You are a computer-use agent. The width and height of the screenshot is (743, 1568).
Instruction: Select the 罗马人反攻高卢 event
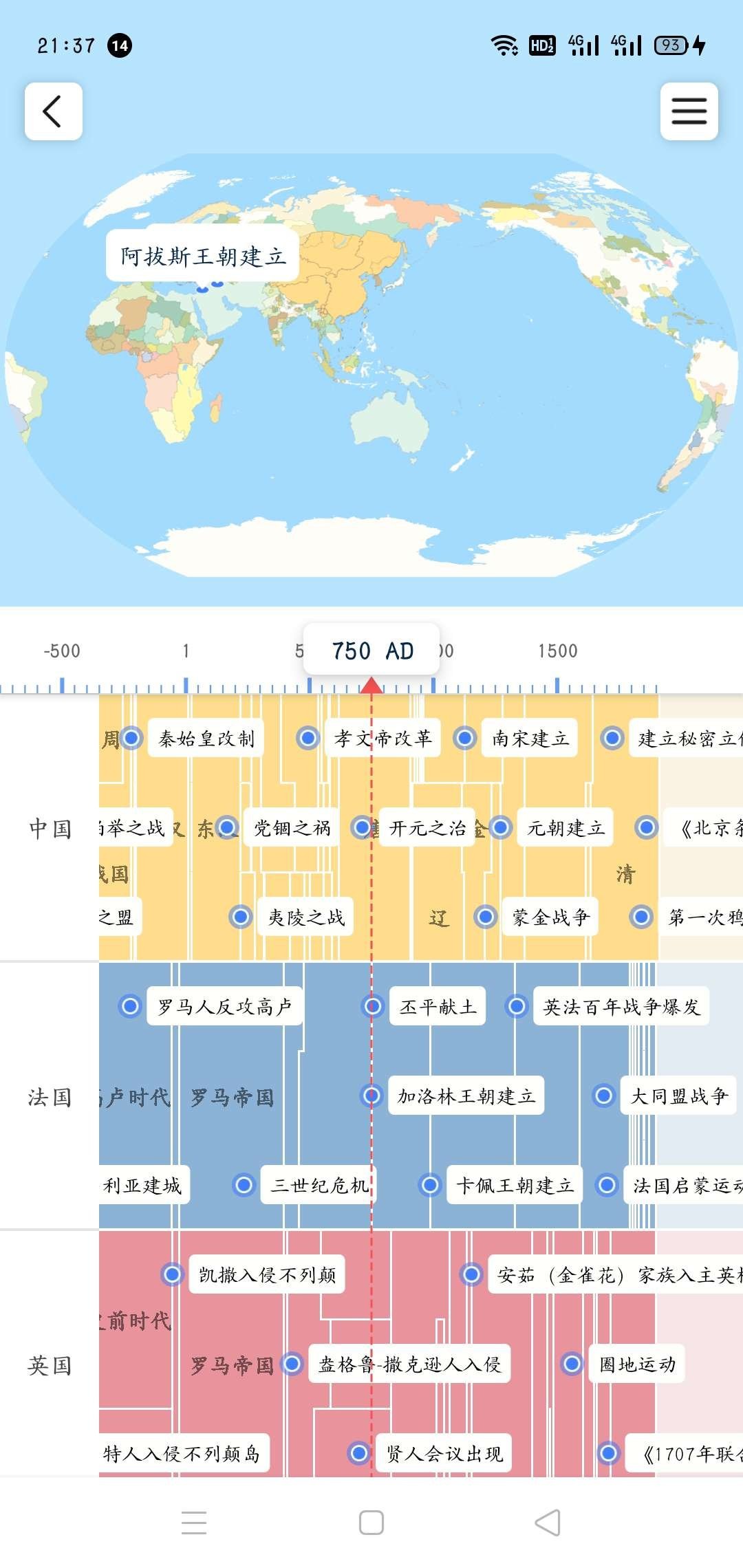224,1007
